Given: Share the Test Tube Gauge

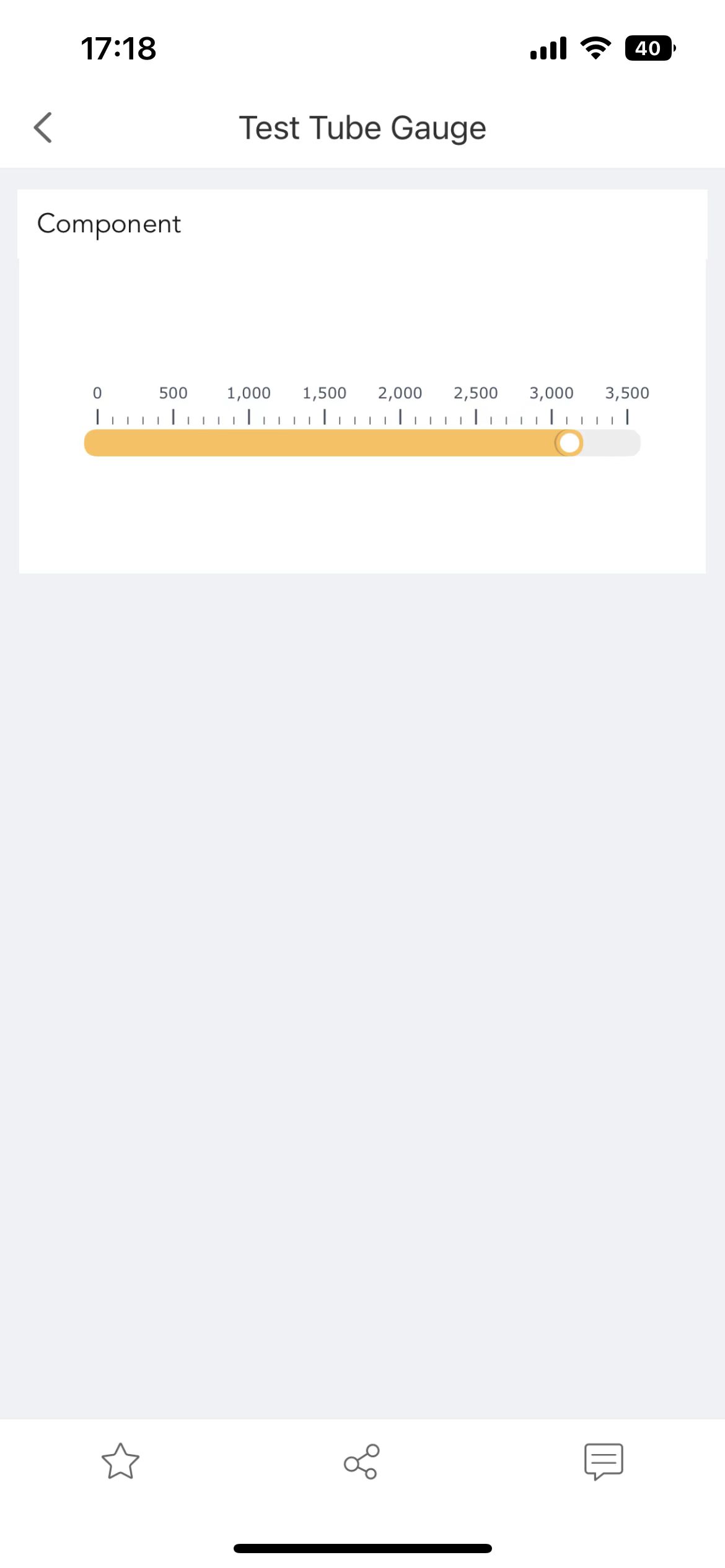Looking at the screenshot, I should 361,1461.
